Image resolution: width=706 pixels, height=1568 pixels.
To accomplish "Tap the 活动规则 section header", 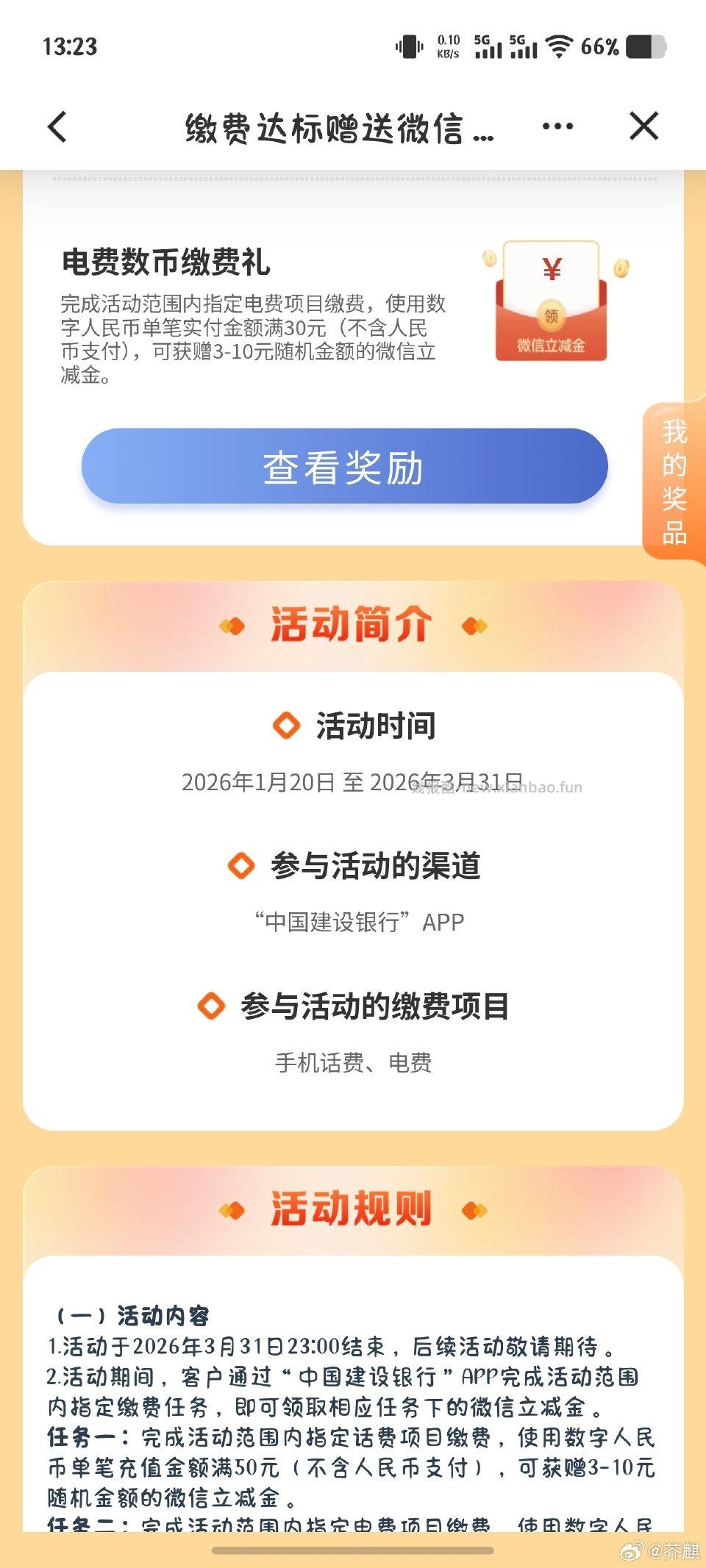I will coord(352,1207).
